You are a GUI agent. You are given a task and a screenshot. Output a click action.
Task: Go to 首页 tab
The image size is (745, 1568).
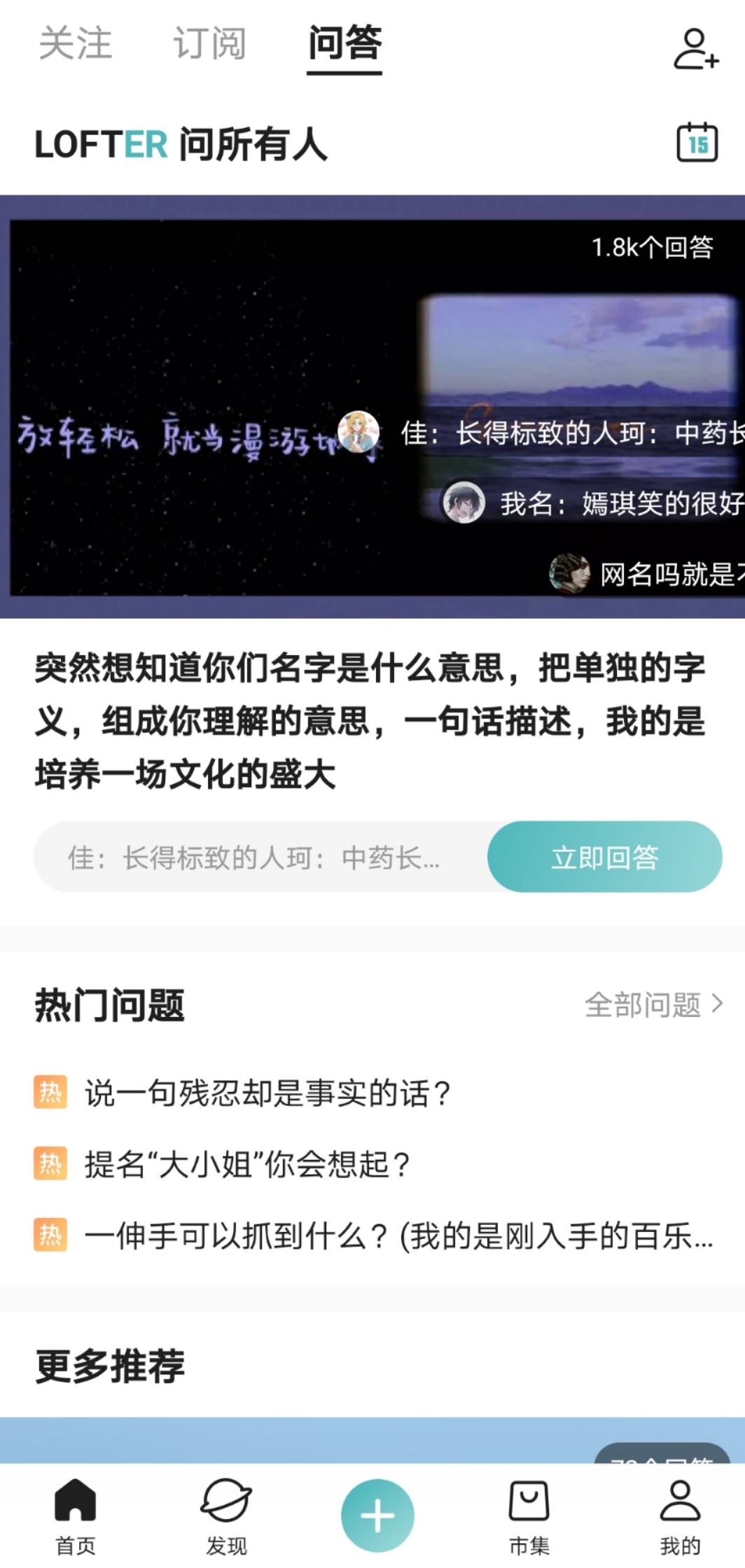coord(76,1515)
